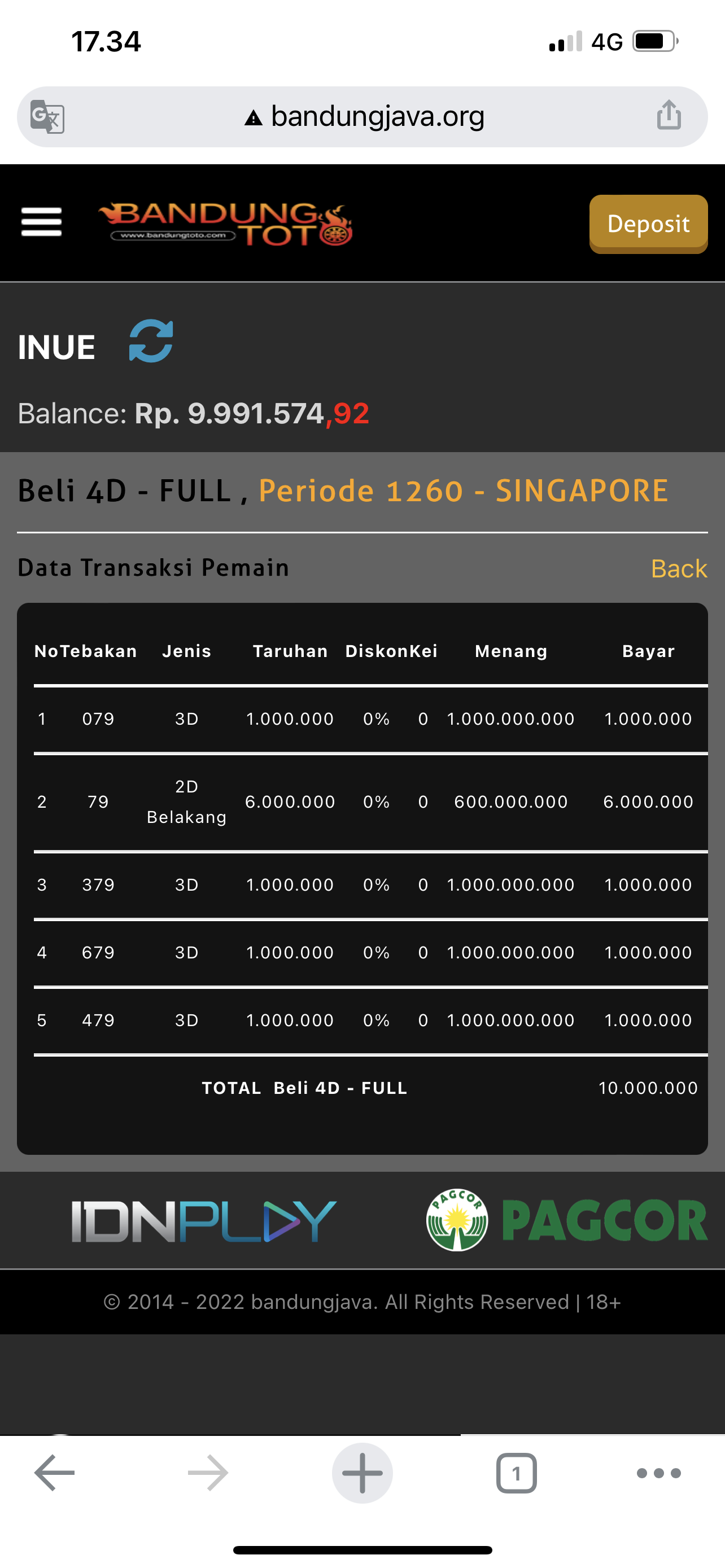The width and height of the screenshot is (725, 1568).
Task: Open a new tab with the plus button
Action: point(362,1473)
